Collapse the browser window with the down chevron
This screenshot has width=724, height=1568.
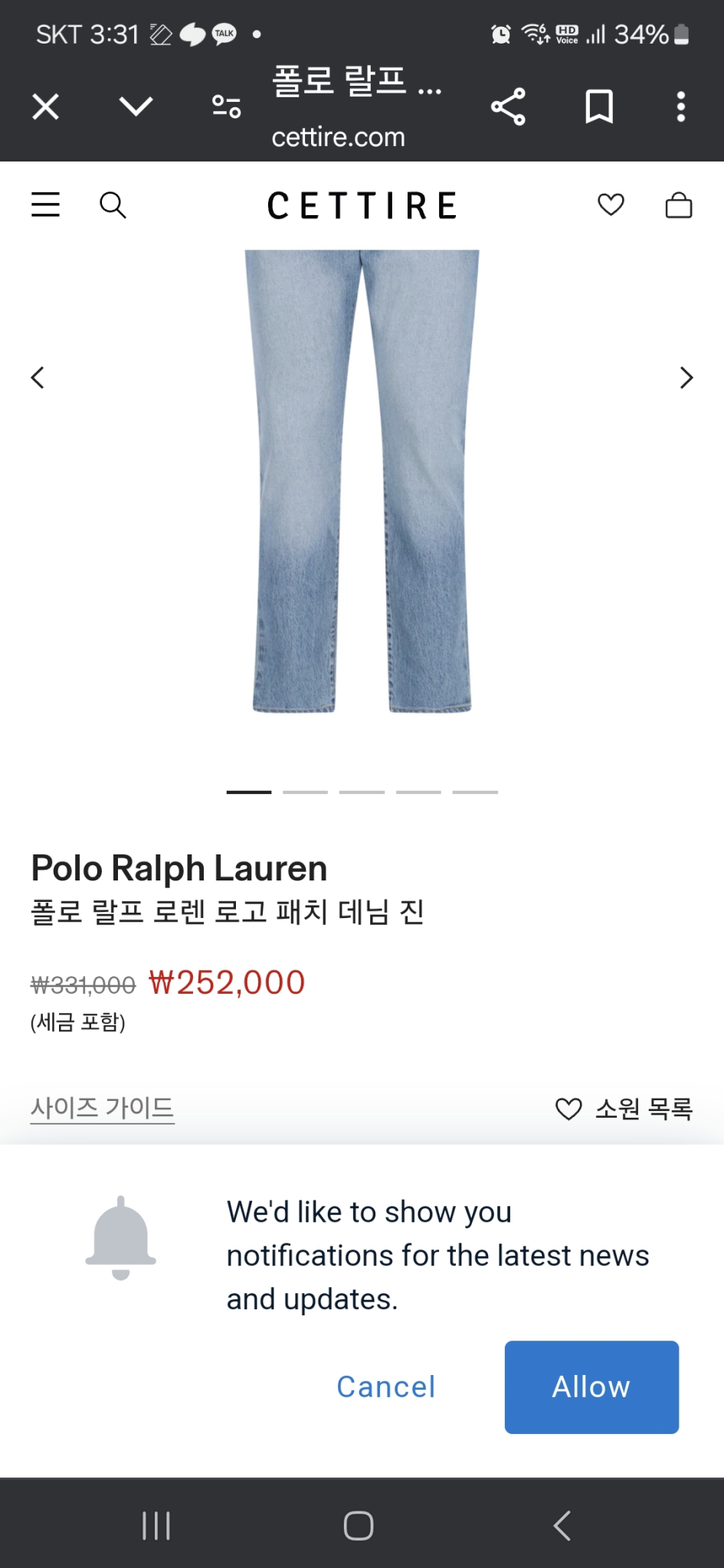coord(134,106)
